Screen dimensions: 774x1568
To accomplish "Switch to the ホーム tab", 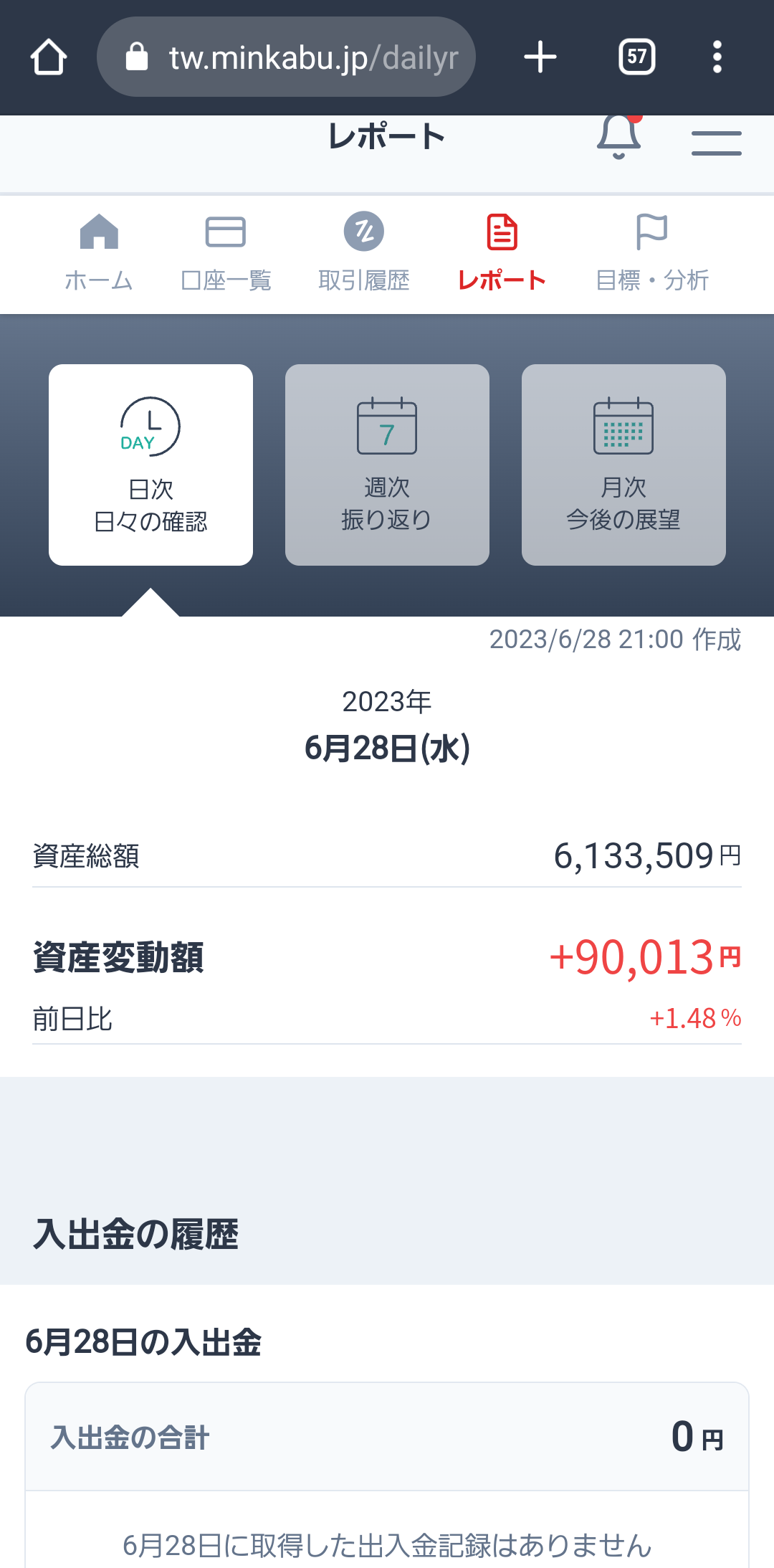I will click(99, 252).
